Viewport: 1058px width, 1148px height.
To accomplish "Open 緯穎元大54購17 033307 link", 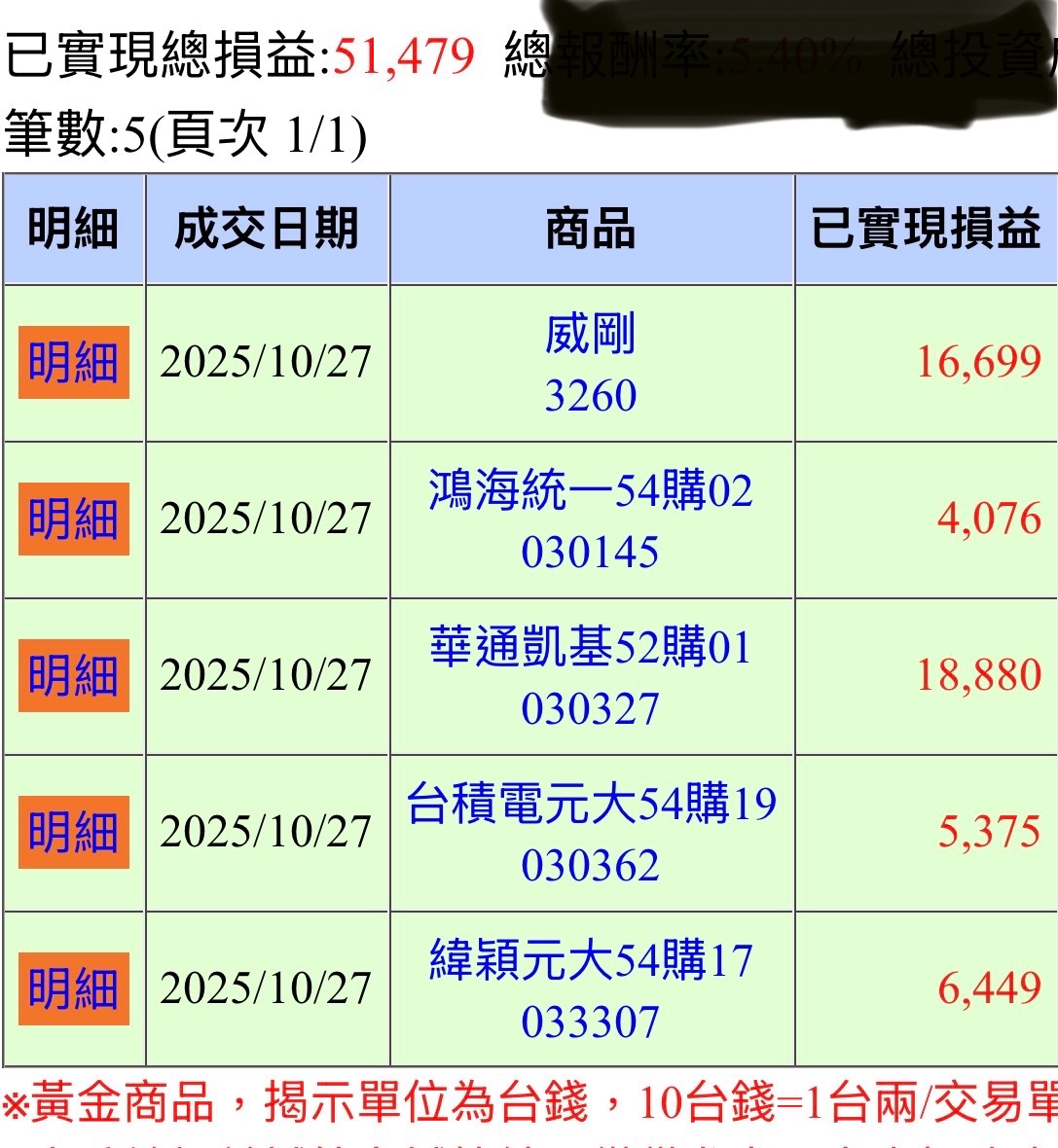I will coord(590,990).
